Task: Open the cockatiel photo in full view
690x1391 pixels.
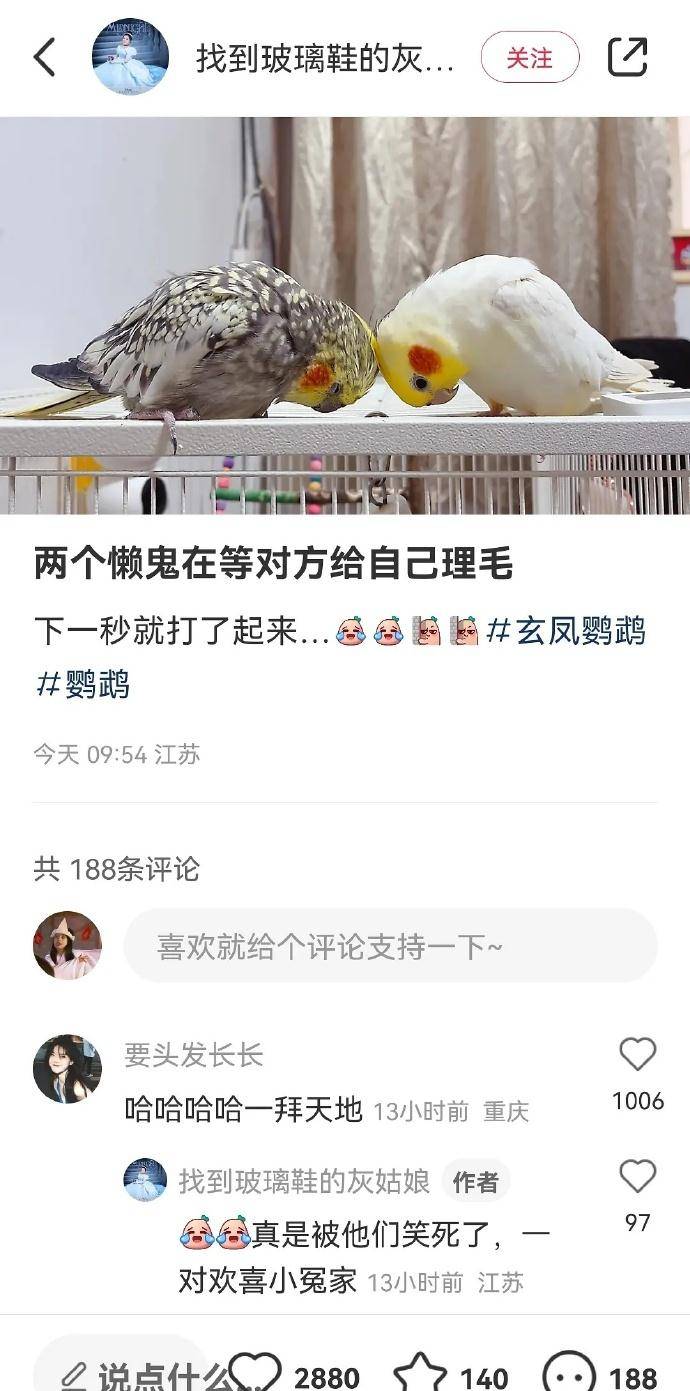Action: tap(345, 315)
